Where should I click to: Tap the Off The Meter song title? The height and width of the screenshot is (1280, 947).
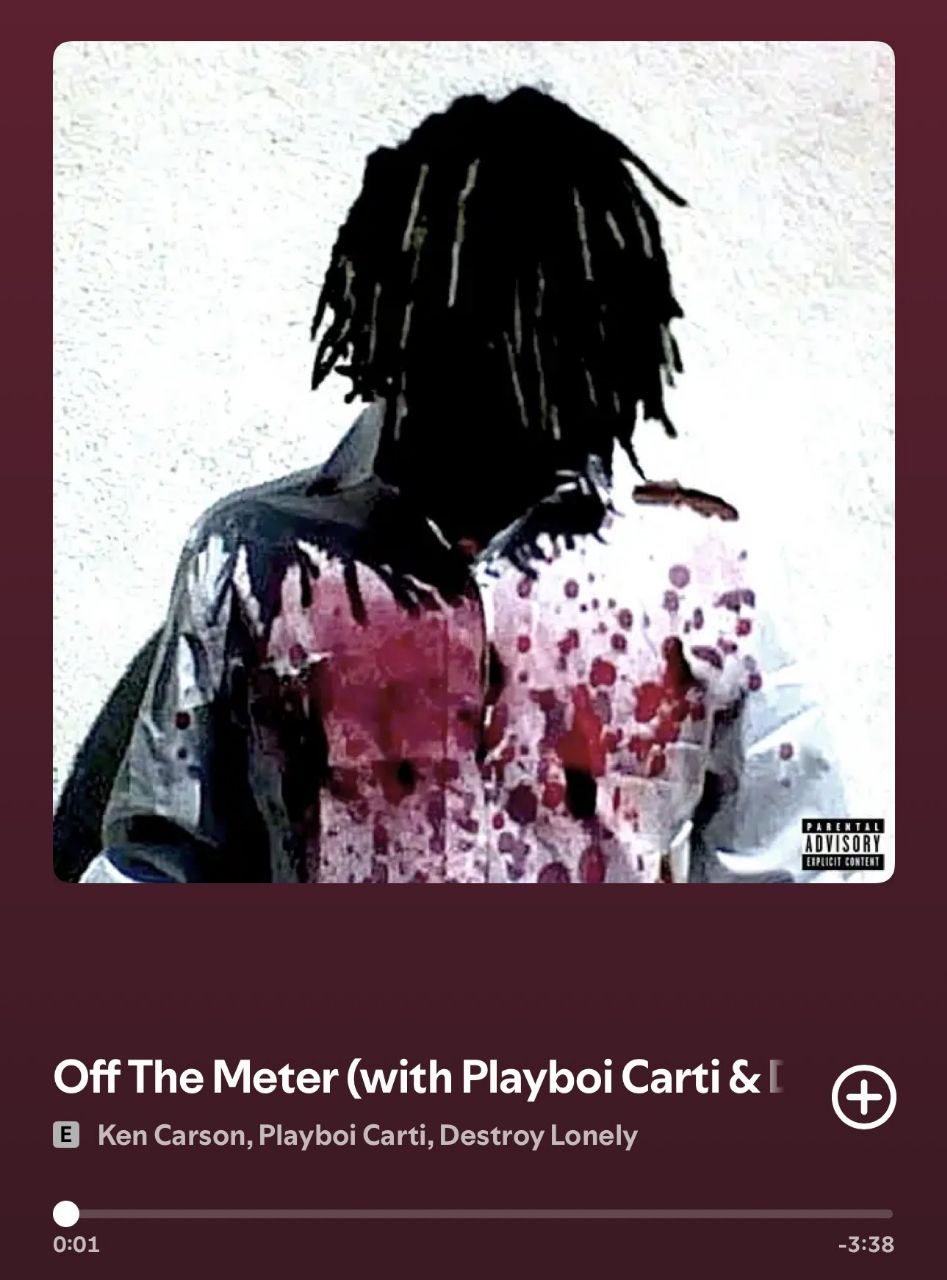tap(417, 1077)
